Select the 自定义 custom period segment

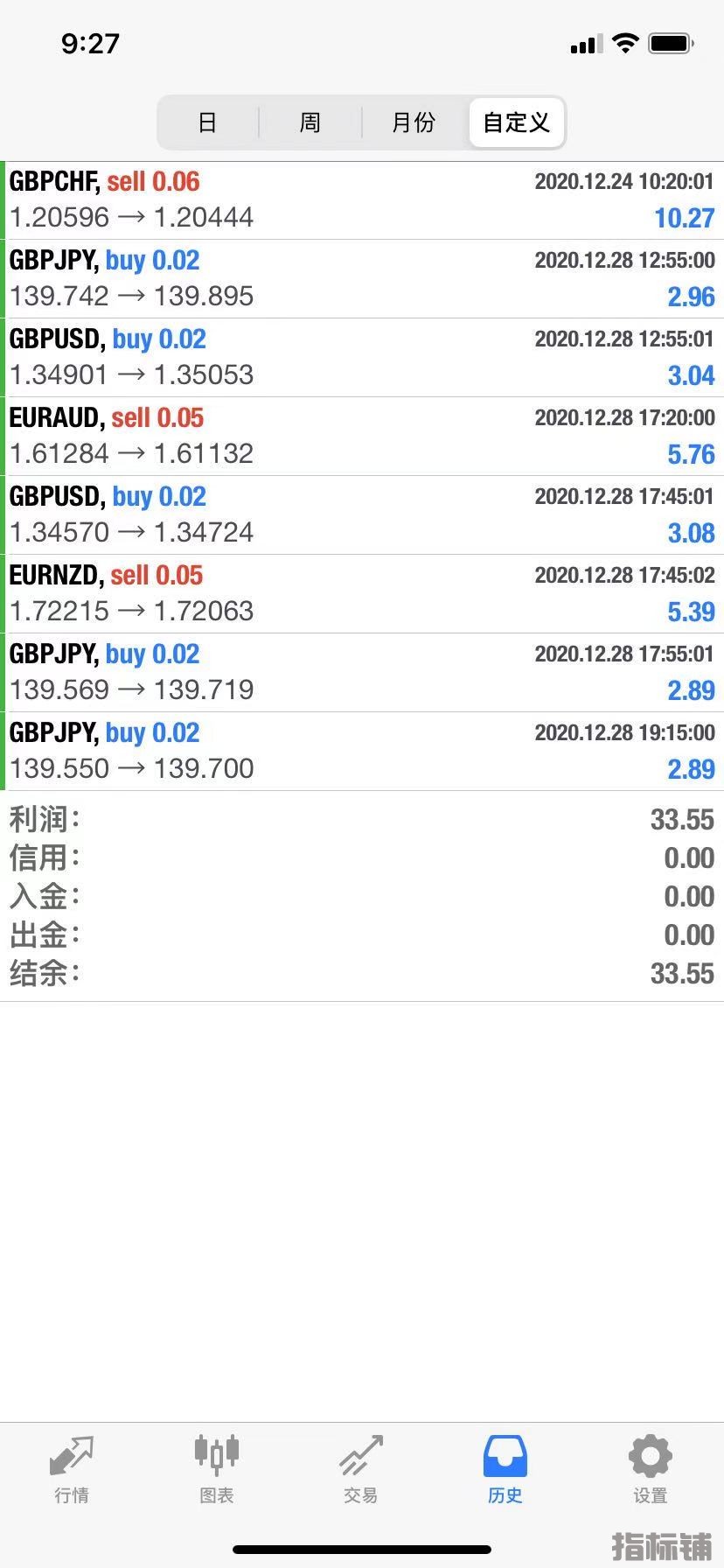click(517, 122)
